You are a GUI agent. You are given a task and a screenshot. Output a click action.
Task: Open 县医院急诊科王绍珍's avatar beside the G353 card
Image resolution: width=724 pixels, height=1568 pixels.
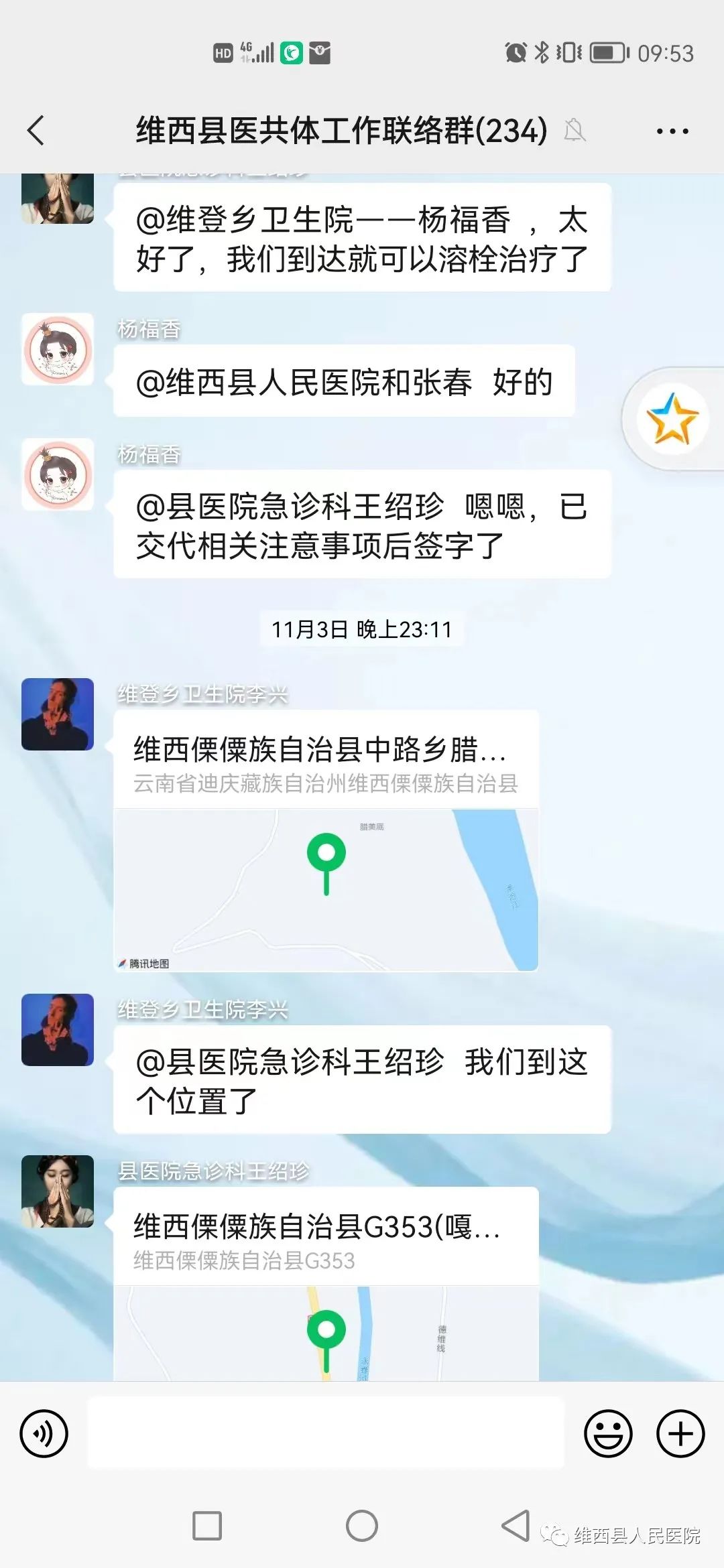[58, 1191]
